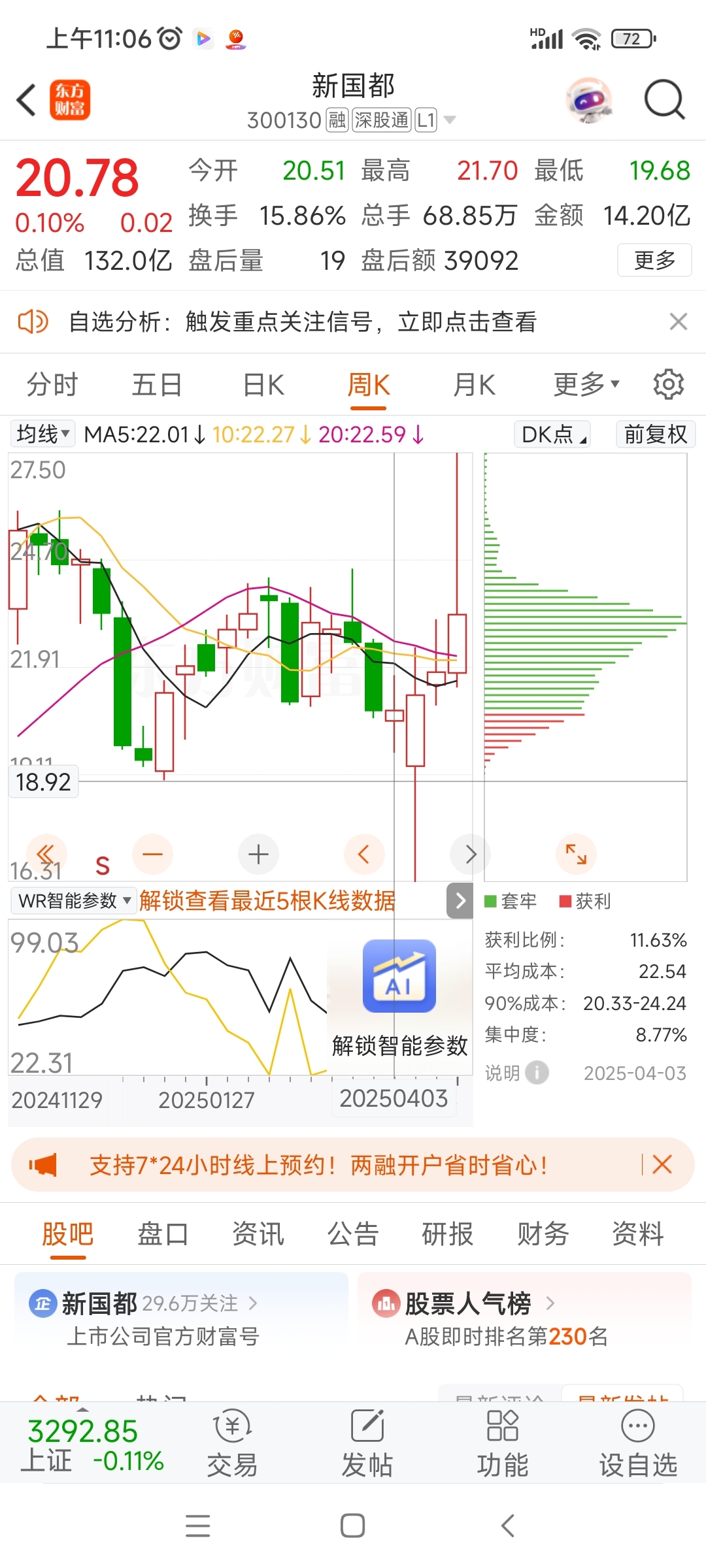Open the AI robot assistant icon

pyautogui.click(x=589, y=100)
